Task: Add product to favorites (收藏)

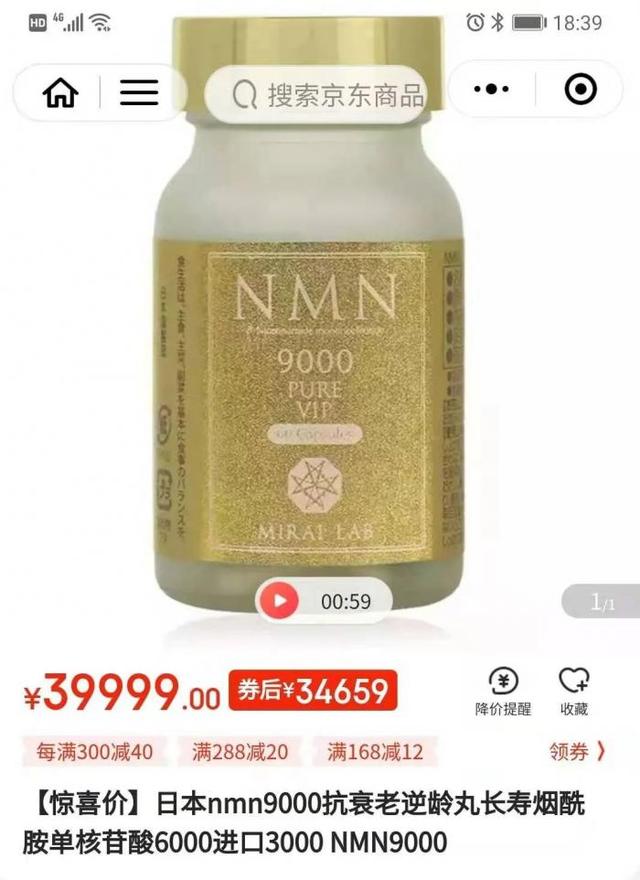Action: click(574, 692)
